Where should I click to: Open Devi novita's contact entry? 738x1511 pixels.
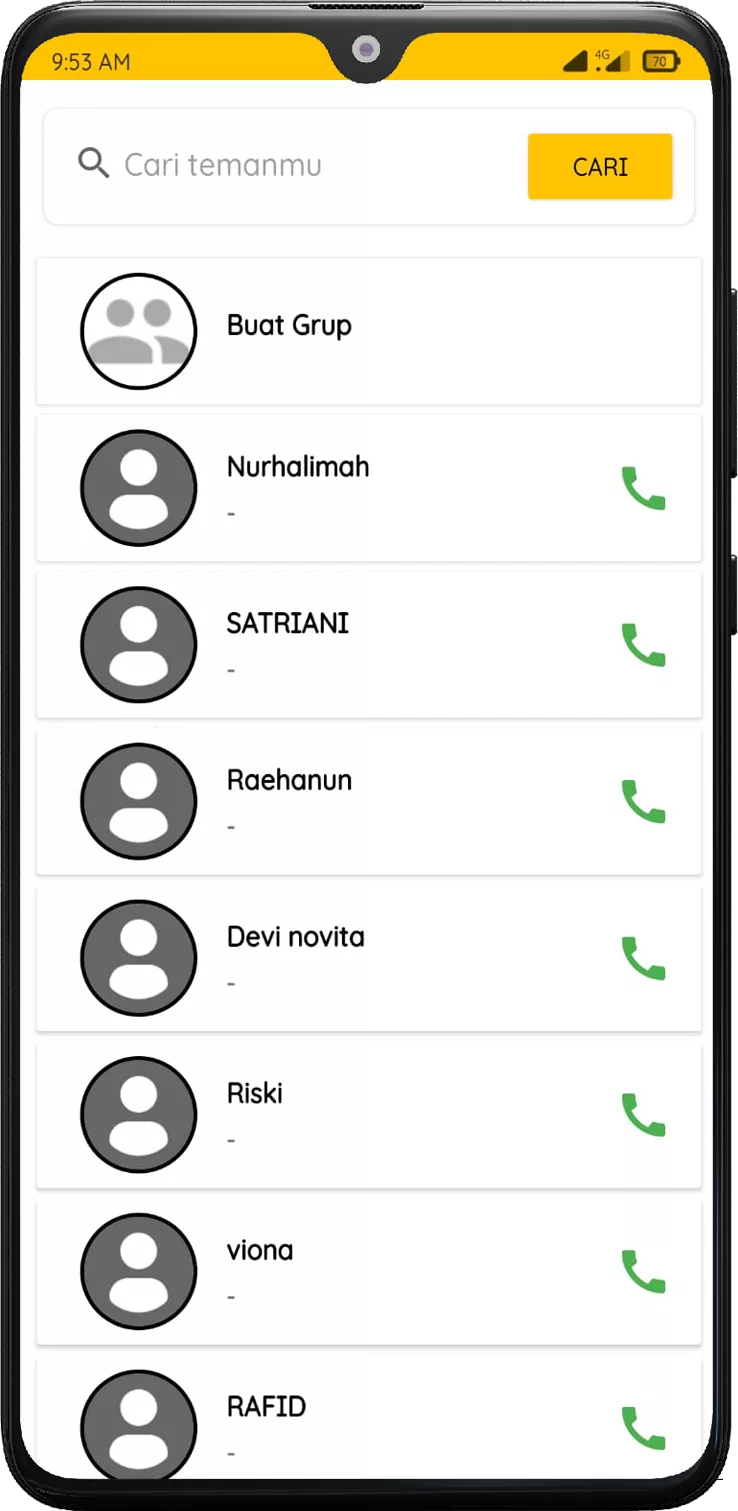[369, 958]
